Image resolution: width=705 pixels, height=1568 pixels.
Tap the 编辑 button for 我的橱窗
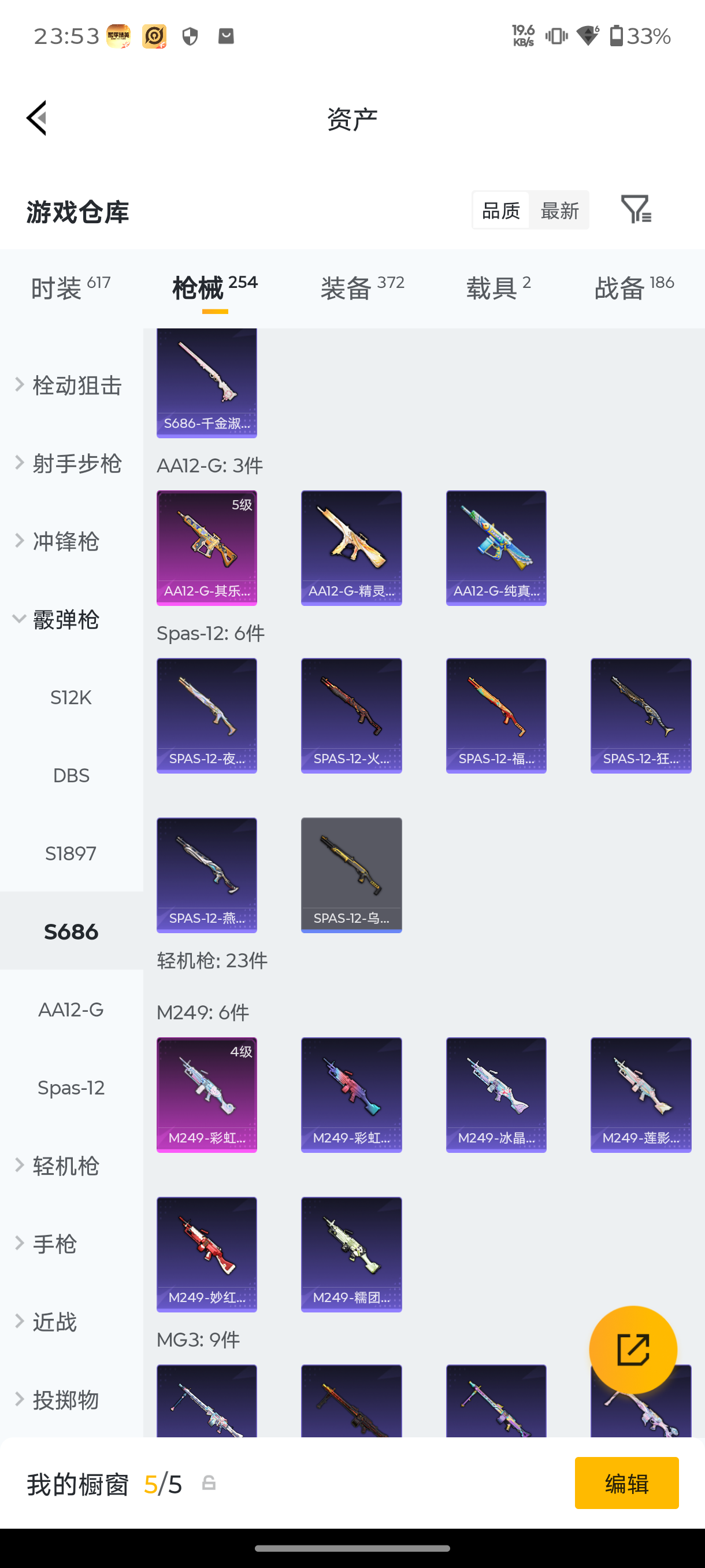pos(626,1483)
